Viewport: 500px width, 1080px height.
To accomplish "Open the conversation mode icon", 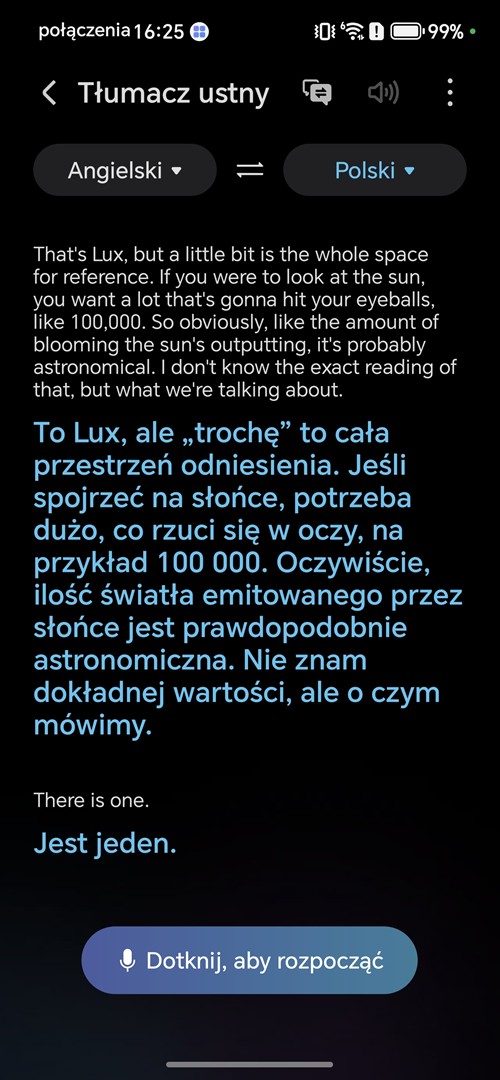I will [x=317, y=92].
